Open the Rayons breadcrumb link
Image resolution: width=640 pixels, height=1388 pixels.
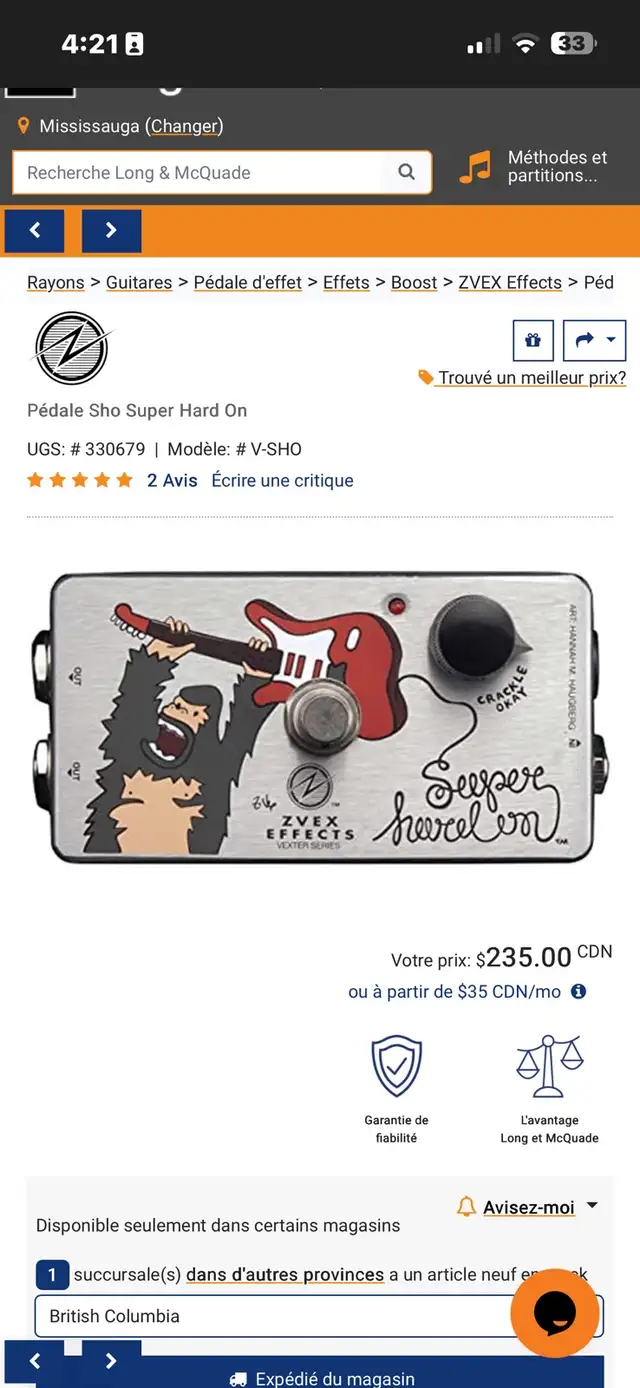56,283
